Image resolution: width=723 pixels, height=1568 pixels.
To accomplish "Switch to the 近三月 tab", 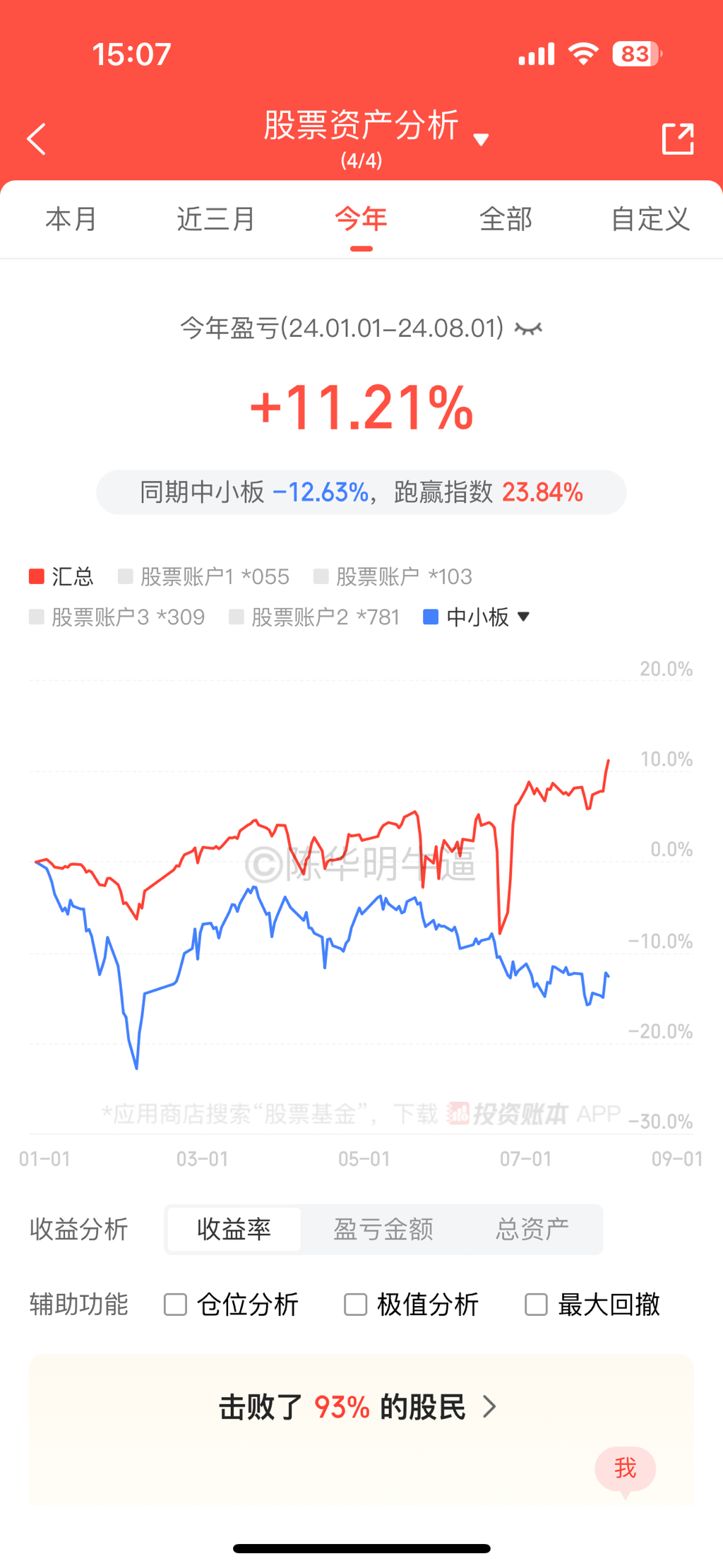I will 215,219.
